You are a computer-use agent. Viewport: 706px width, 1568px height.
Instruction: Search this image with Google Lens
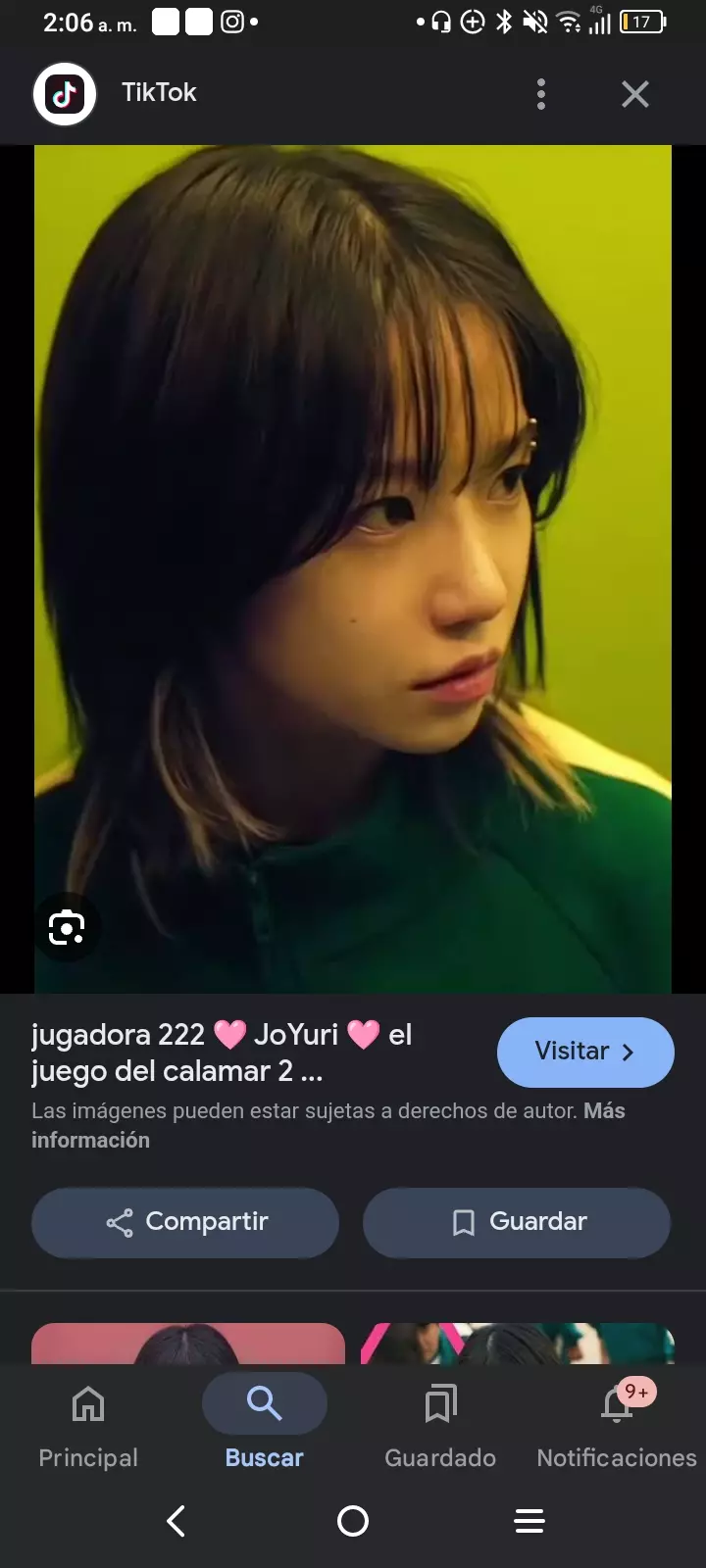click(67, 926)
